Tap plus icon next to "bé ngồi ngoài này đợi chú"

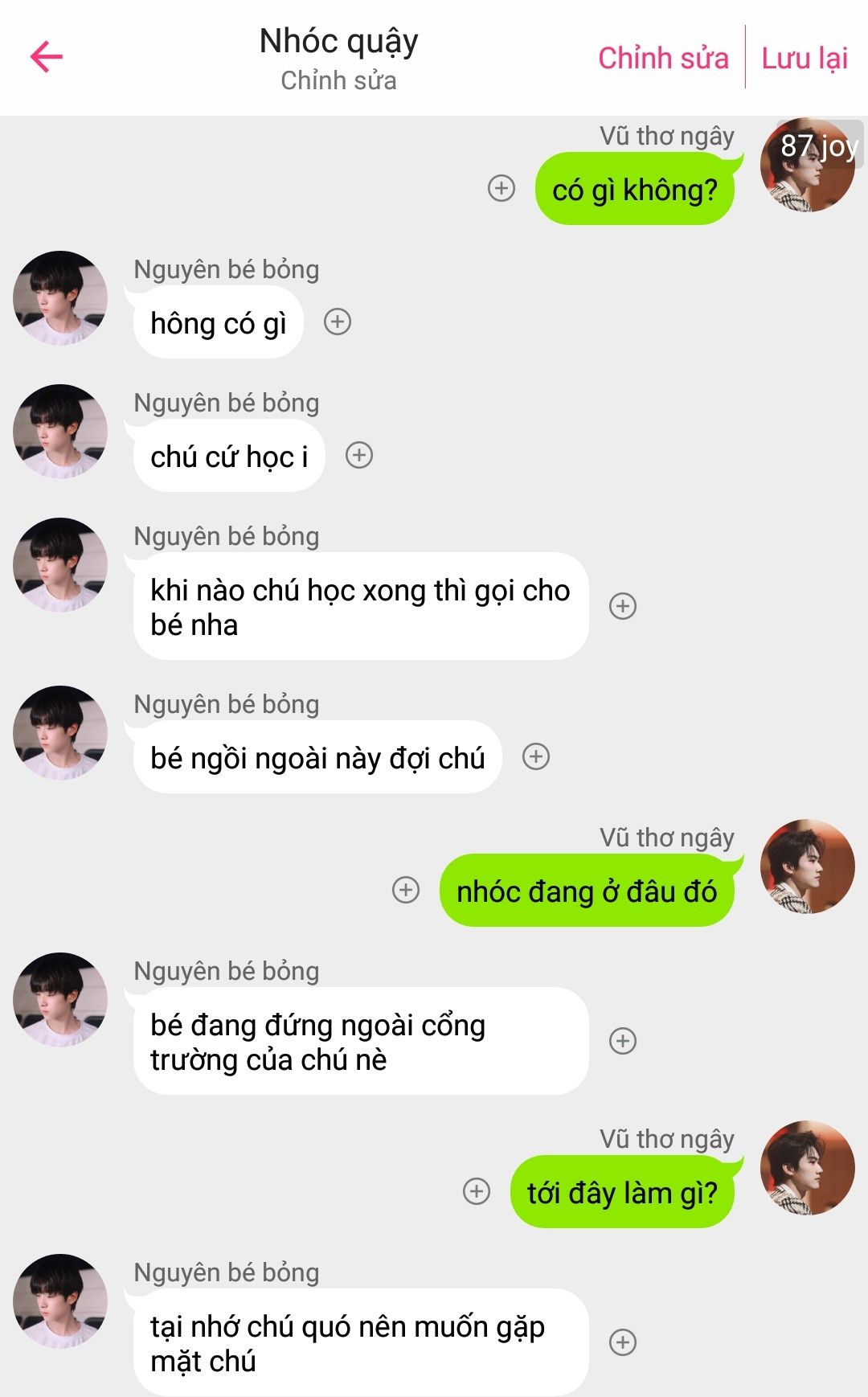(x=536, y=756)
